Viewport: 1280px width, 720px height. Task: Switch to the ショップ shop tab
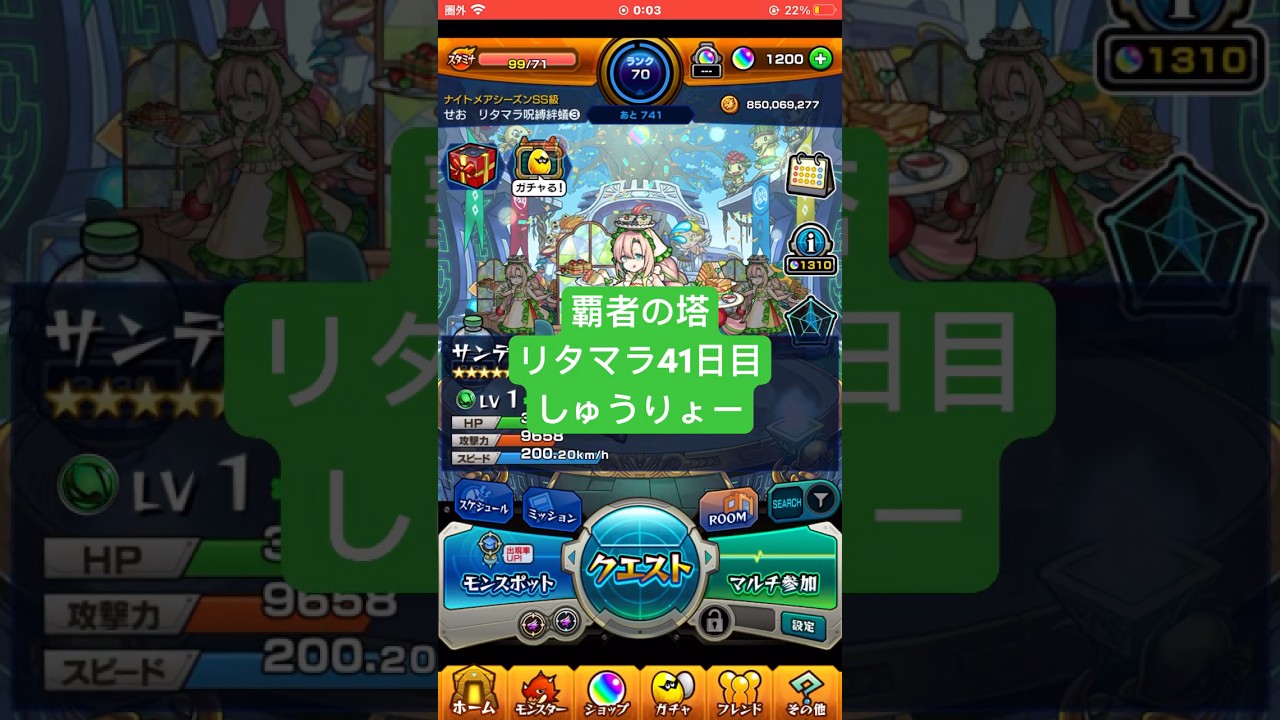606,693
